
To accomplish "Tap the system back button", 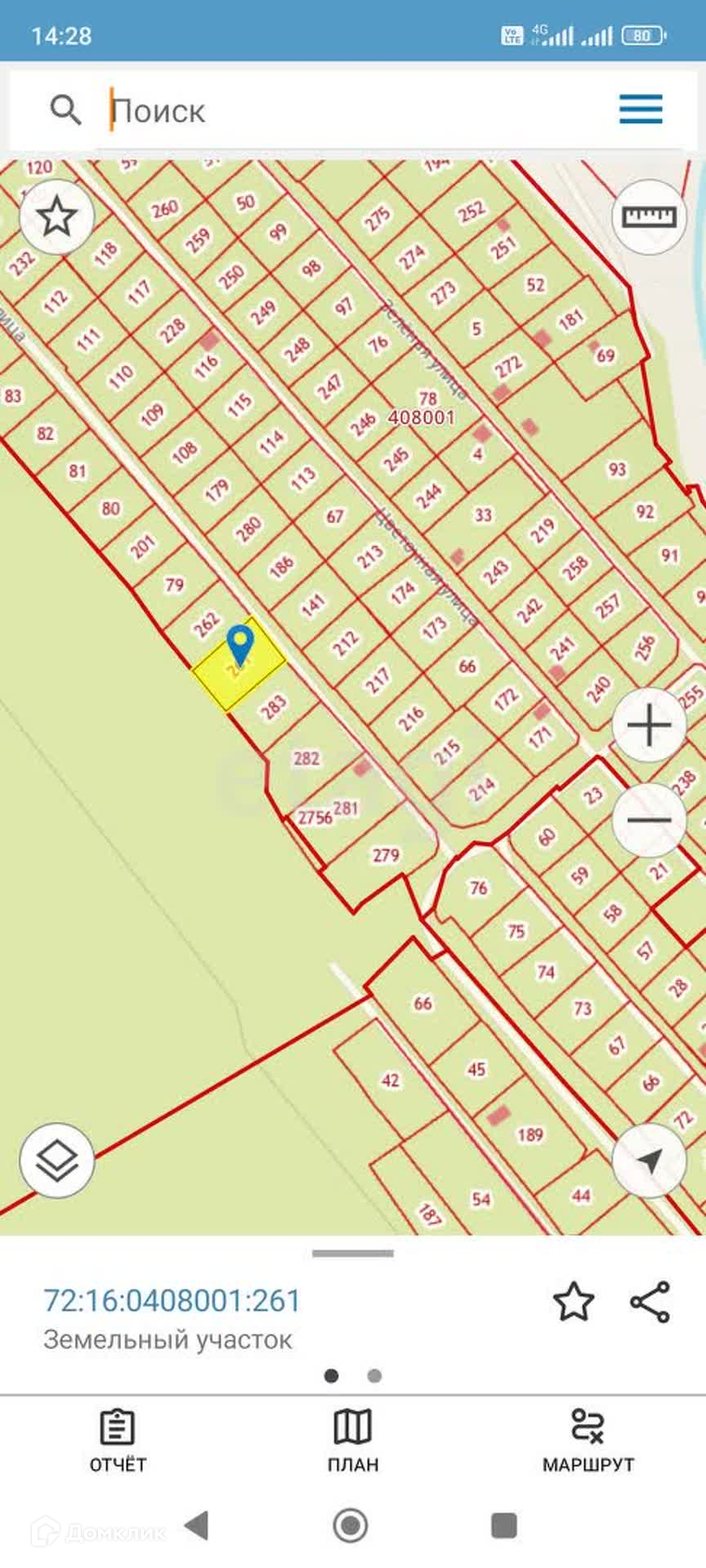I will (x=197, y=1525).
